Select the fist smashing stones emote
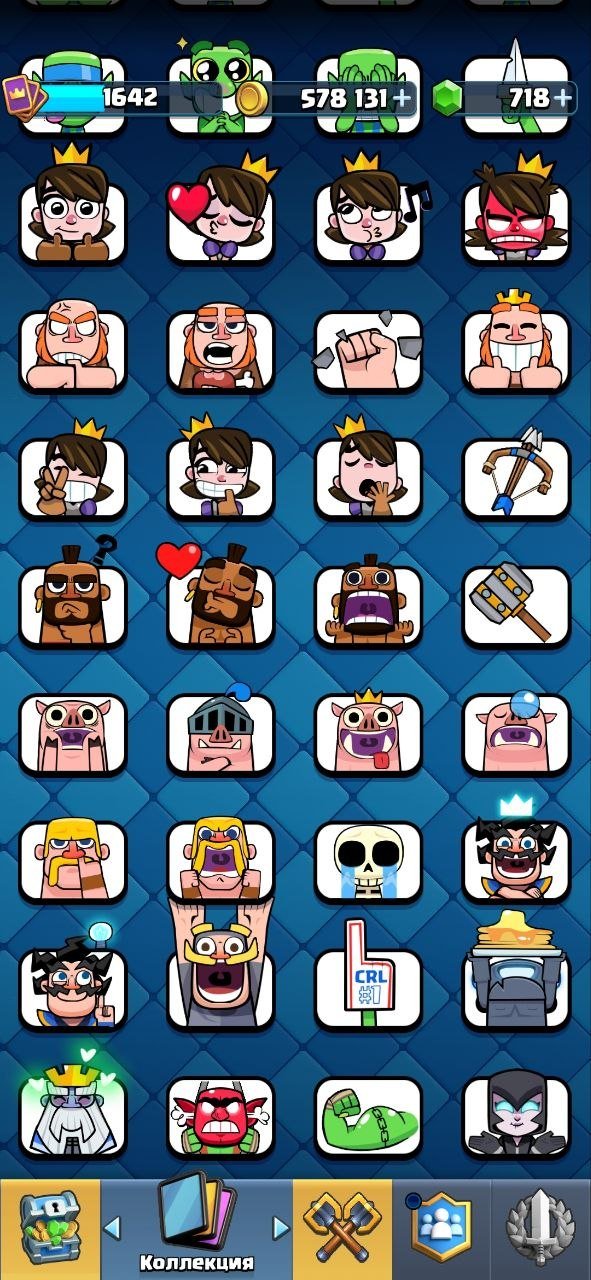This screenshot has width=591, height=1280. (x=368, y=350)
